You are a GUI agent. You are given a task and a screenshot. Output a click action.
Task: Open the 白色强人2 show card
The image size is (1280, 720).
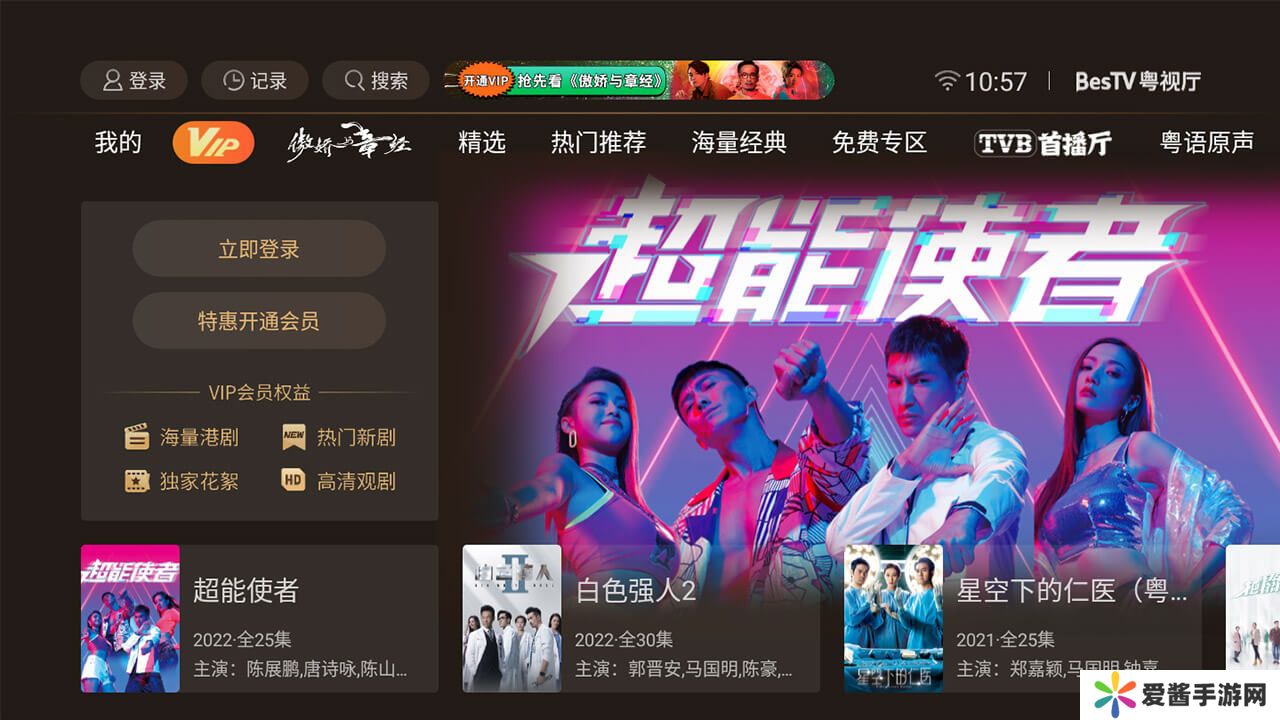[641, 618]
